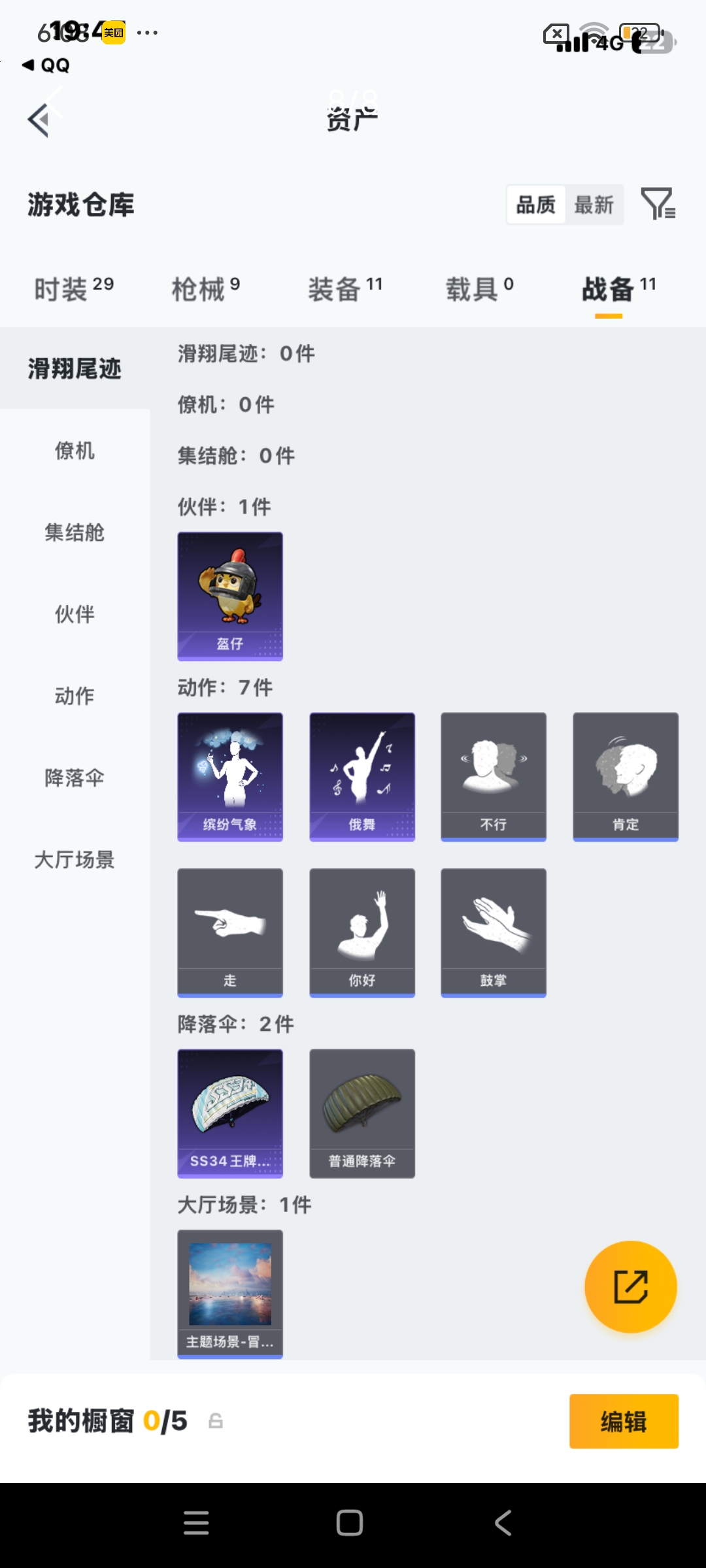Switch to the 枪械 tab
This screenshot has width=706, height=1568.
(205, 289)
